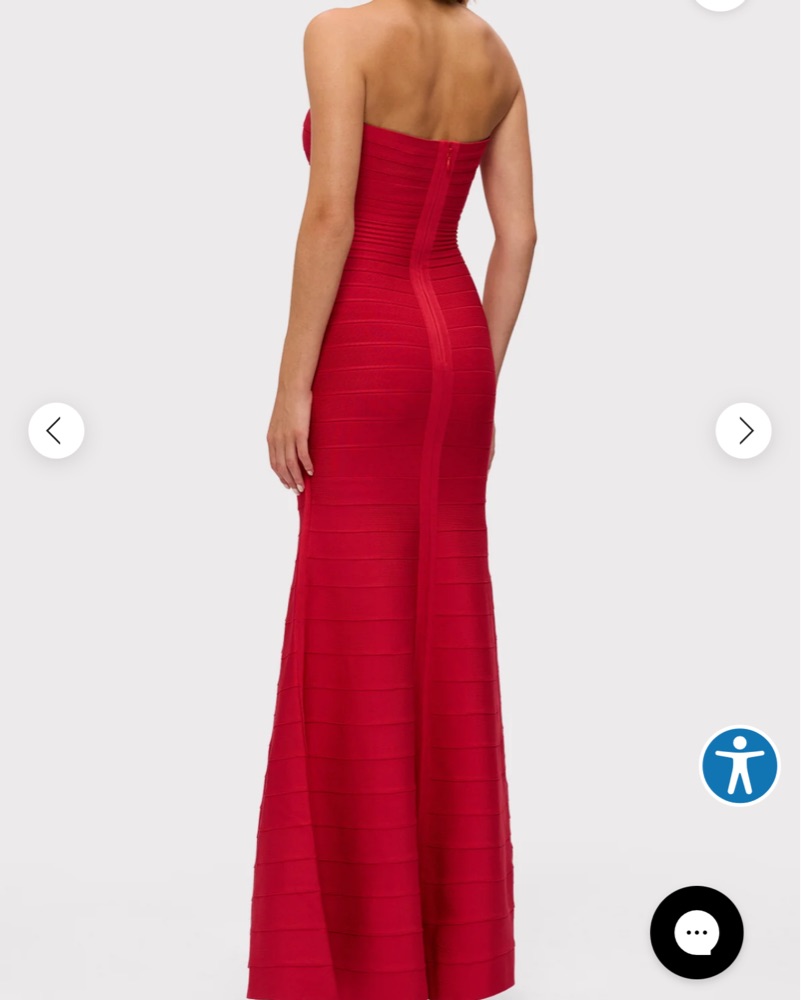Image resolution: width=801 pixels, height=1000 pixels.
Task: Go to the previous product photo
Action: coord(56,431)
